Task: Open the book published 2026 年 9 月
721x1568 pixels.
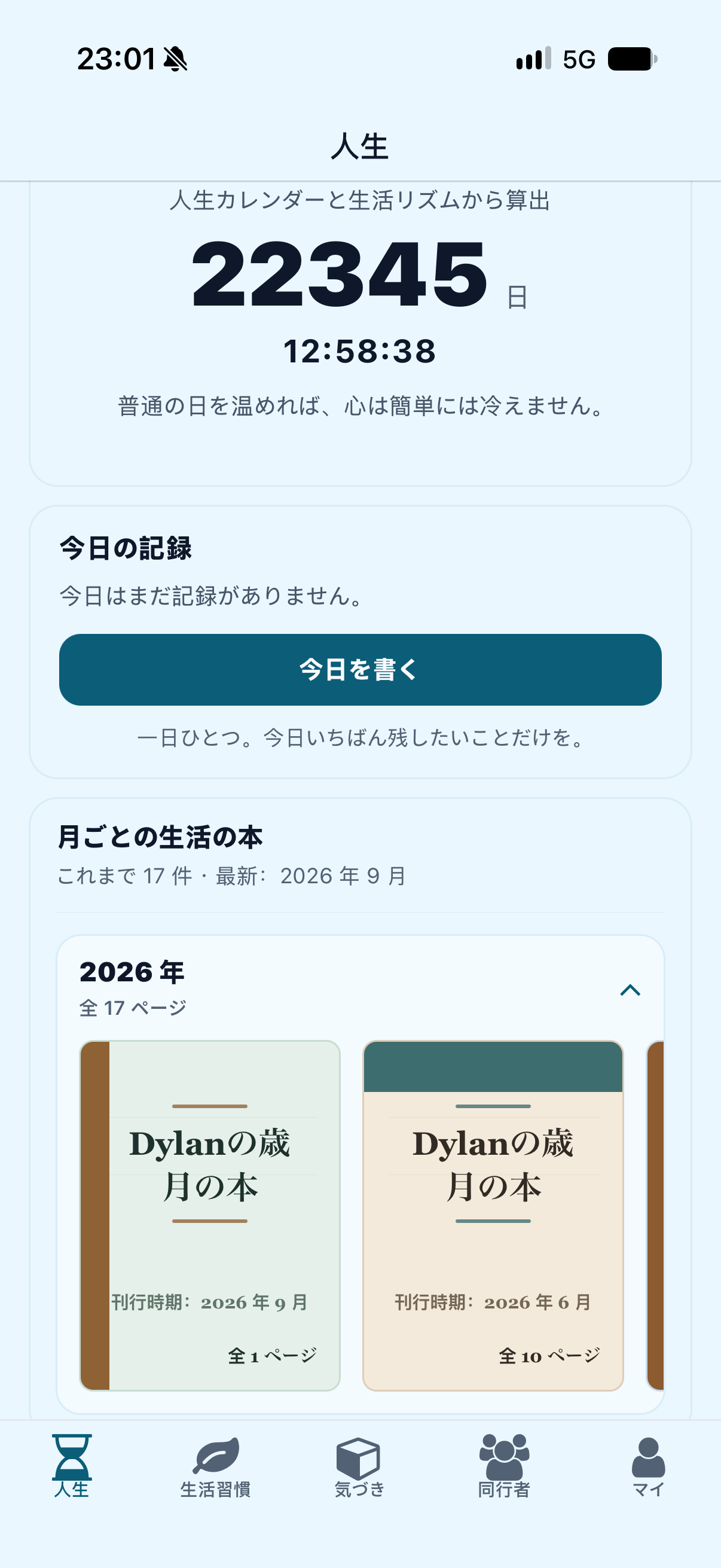Action: pos(210,1216)
